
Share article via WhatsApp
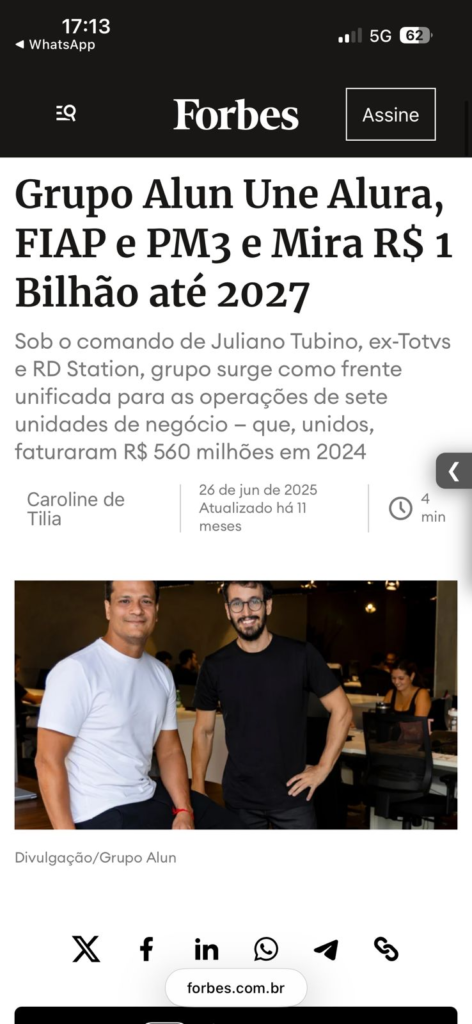(266, 949)
